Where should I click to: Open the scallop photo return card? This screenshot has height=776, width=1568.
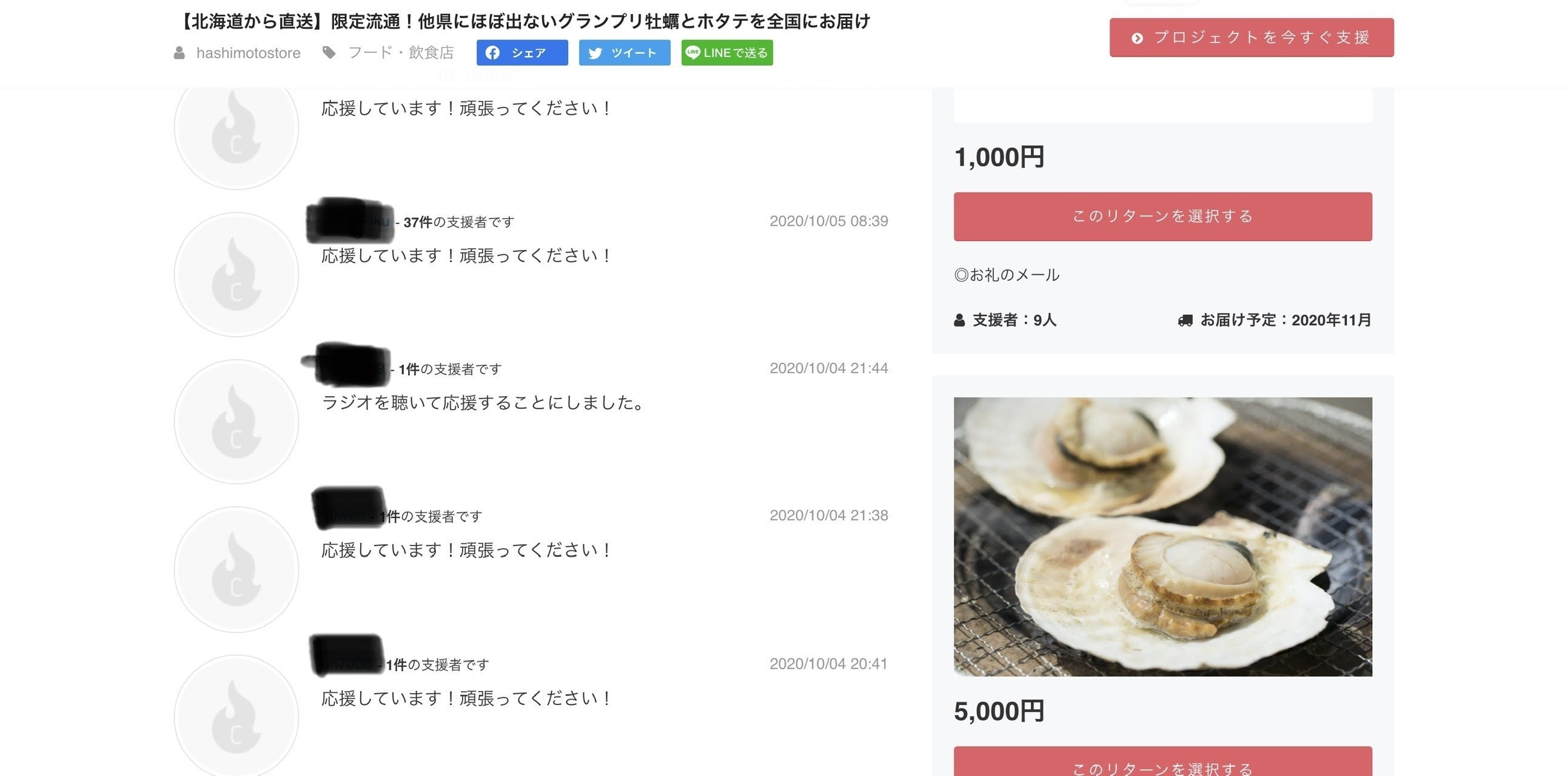tap(1162, 536)
